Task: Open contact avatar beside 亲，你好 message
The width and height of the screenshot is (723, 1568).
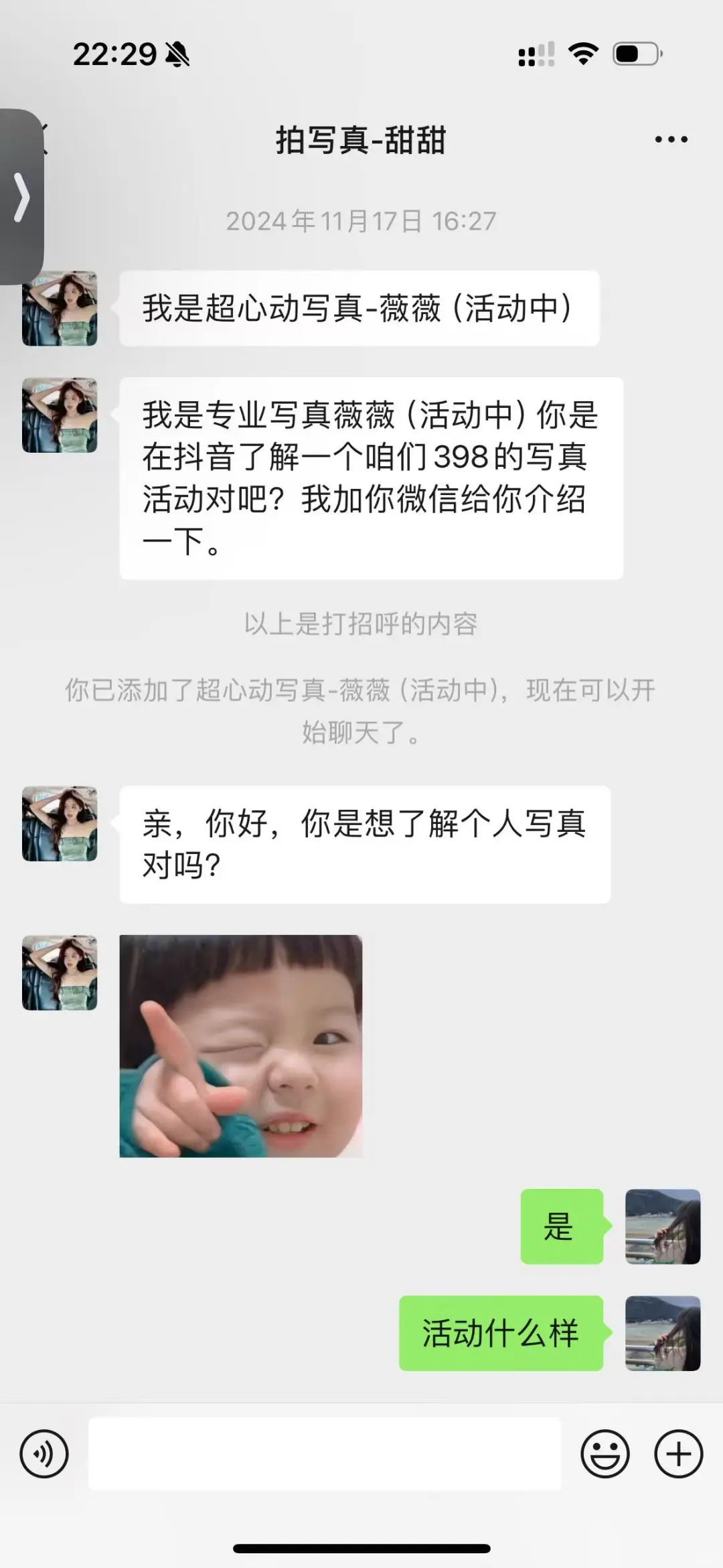Action: coord(60,824)
